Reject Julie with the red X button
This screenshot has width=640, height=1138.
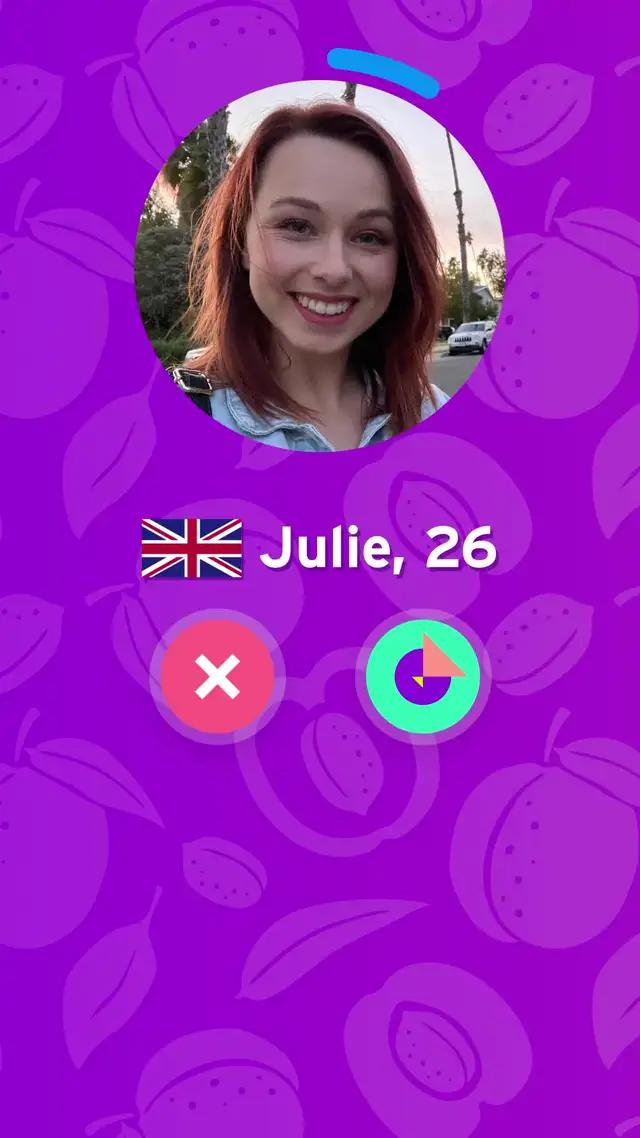coord(217,677)
